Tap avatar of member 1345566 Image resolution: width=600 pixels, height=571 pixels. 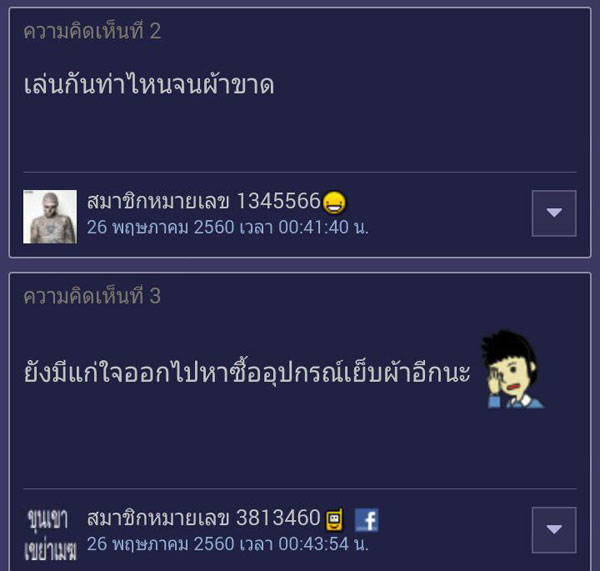tap(50, 216)
